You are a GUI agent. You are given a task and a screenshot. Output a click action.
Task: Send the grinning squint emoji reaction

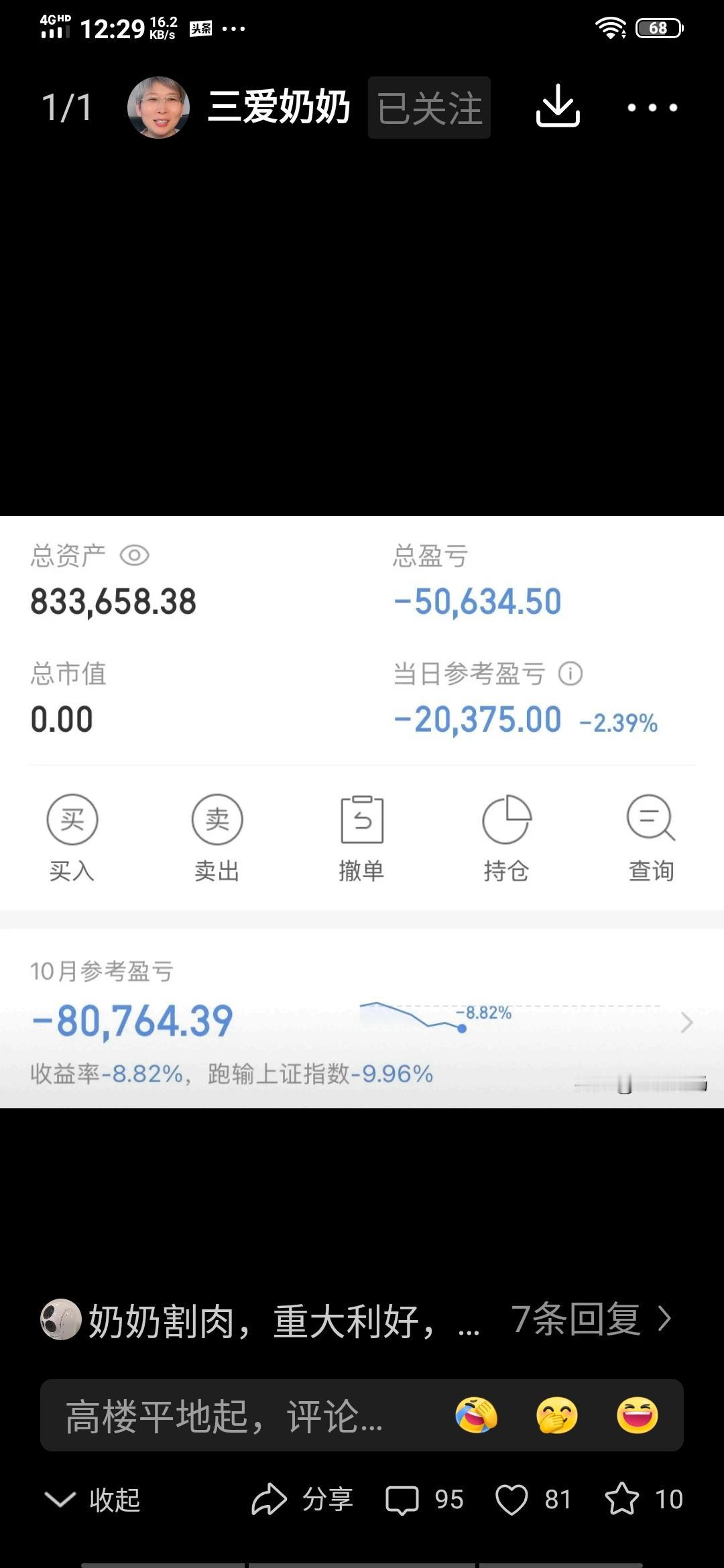[x=637, y=1415]
